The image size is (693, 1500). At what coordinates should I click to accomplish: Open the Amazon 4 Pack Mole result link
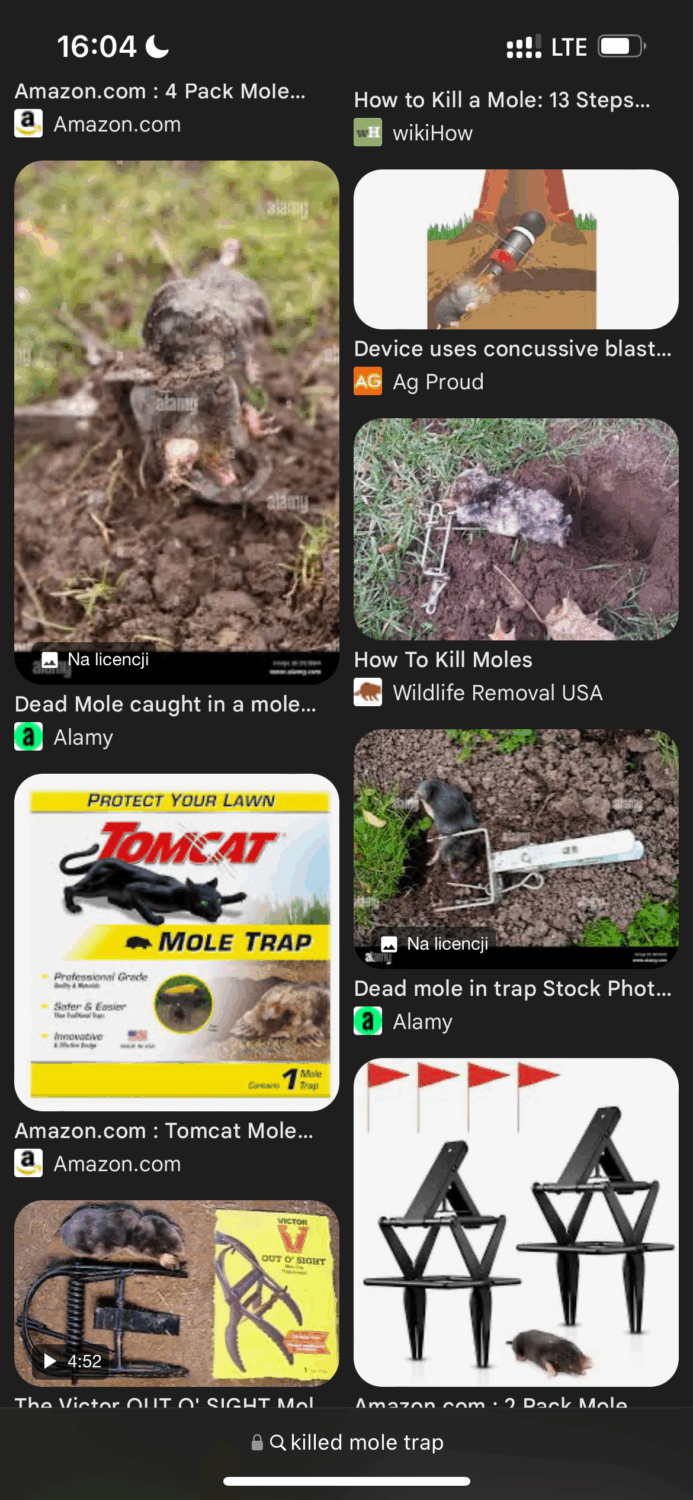(160, 92)
